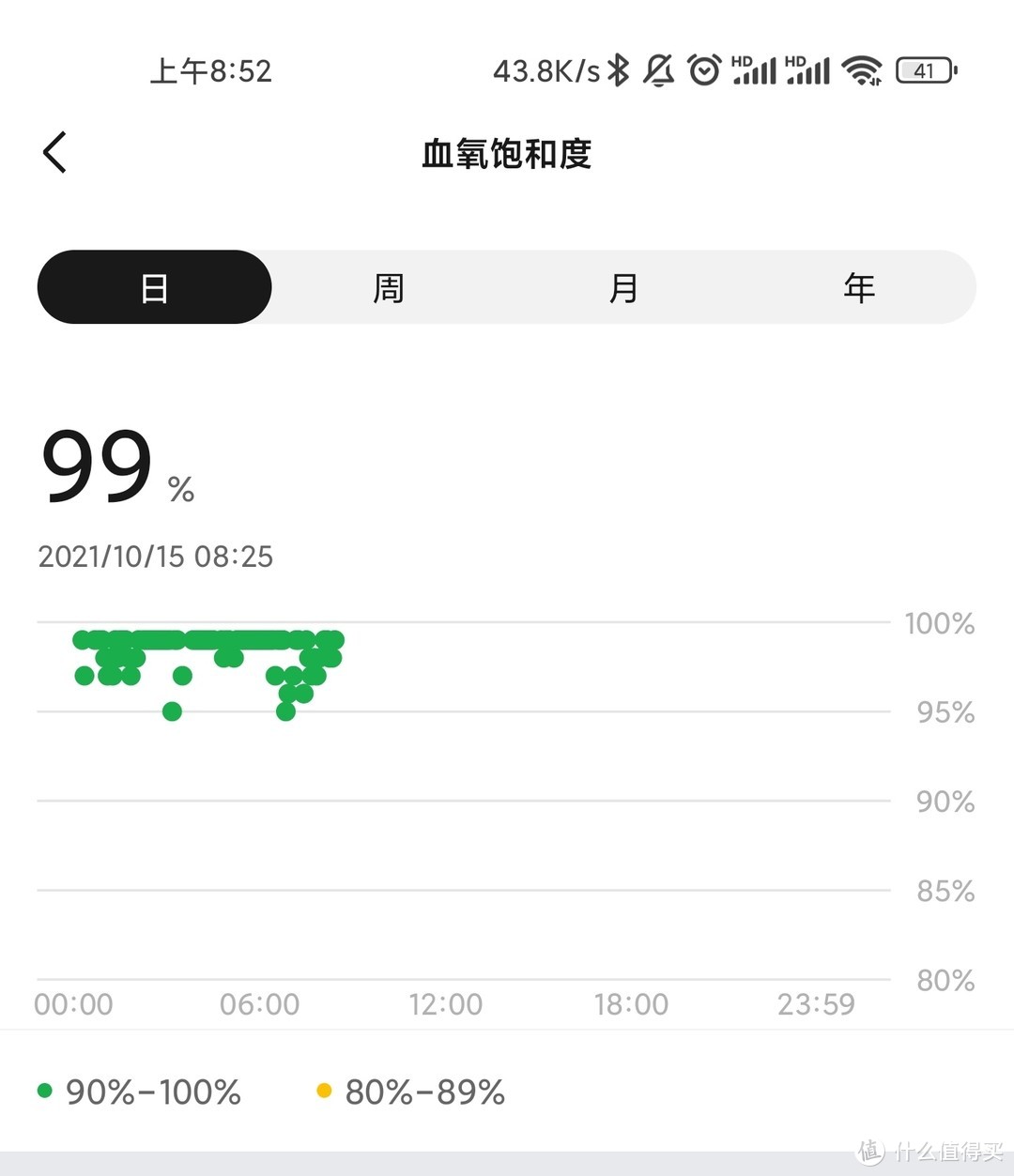The width and height of the screenshot is (1014, 1176).
Task: Switch to the 年 yearly view tab
Action: tap(857, 287)
